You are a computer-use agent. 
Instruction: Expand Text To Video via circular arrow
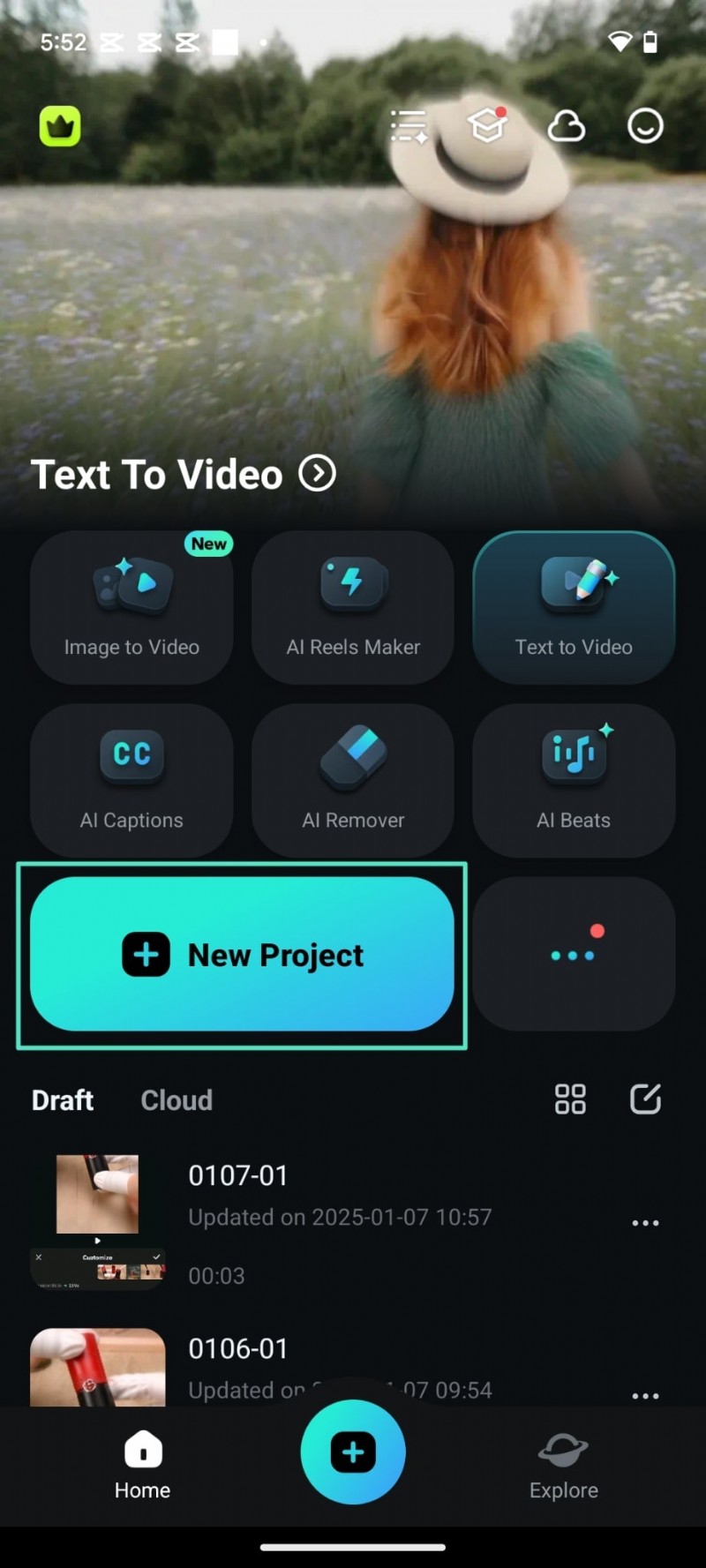coord(317,474)
